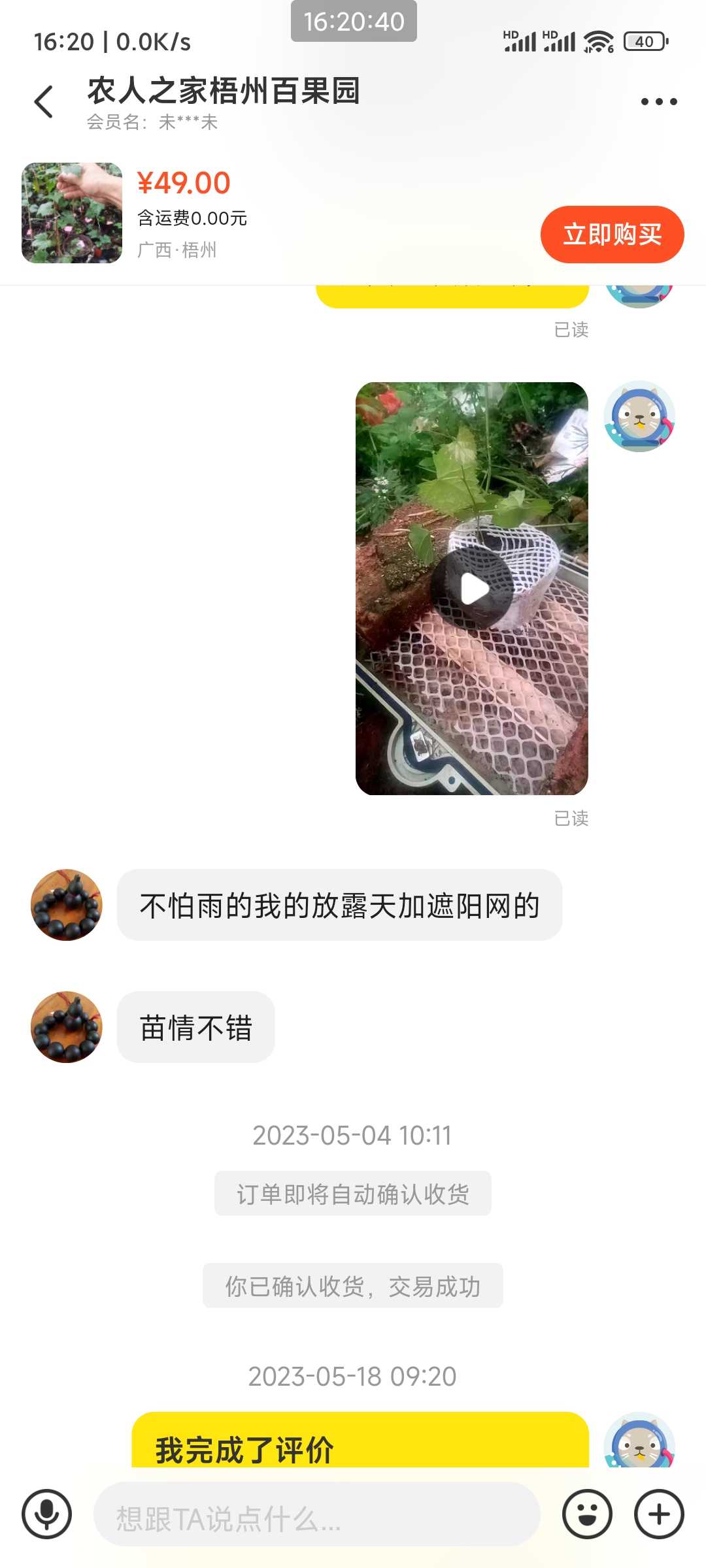The height and width of the screenshot is (1568, 706).
Task: Play the plant video message
Action: [x=472, y=589]
